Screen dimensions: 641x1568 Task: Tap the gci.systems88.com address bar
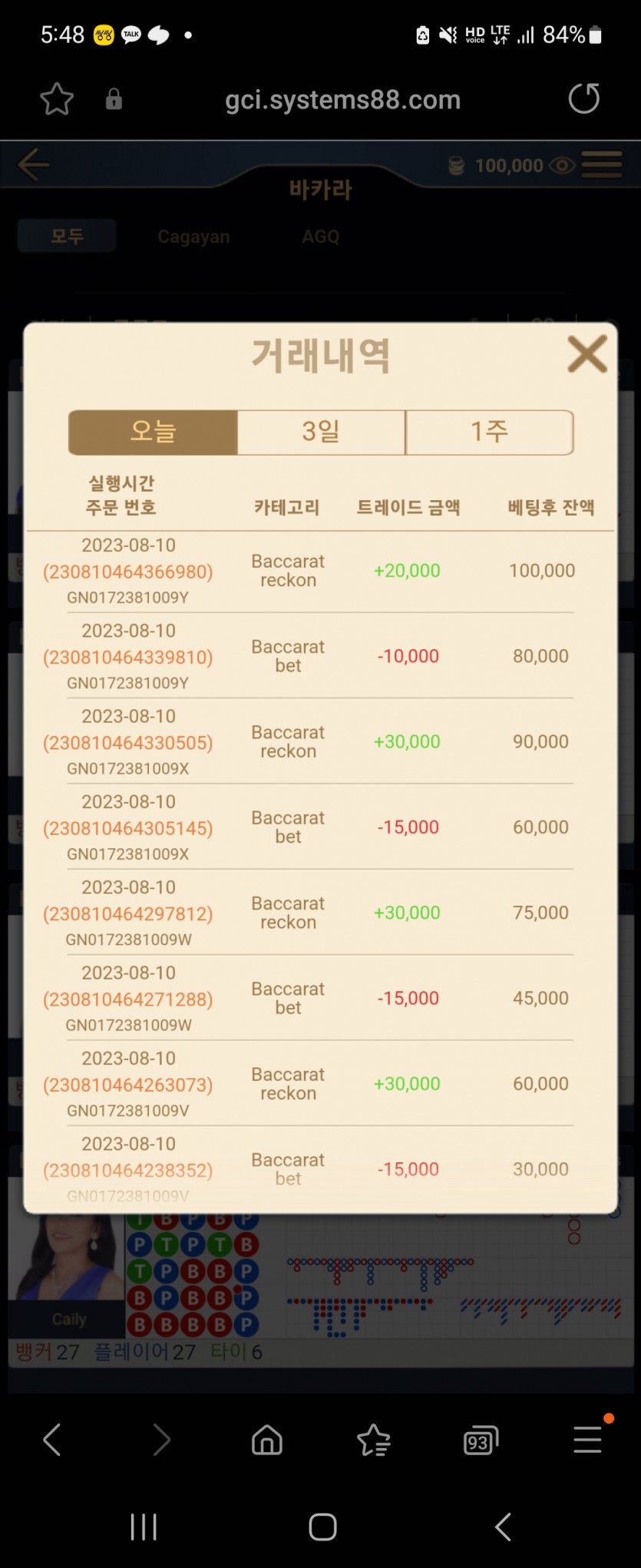[x=342, y=100]
